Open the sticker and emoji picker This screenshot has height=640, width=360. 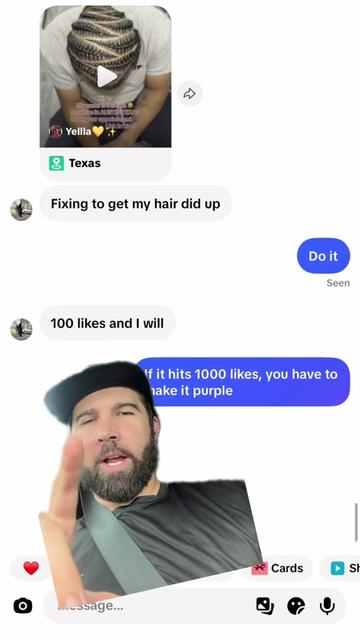(x=296, y=606)
